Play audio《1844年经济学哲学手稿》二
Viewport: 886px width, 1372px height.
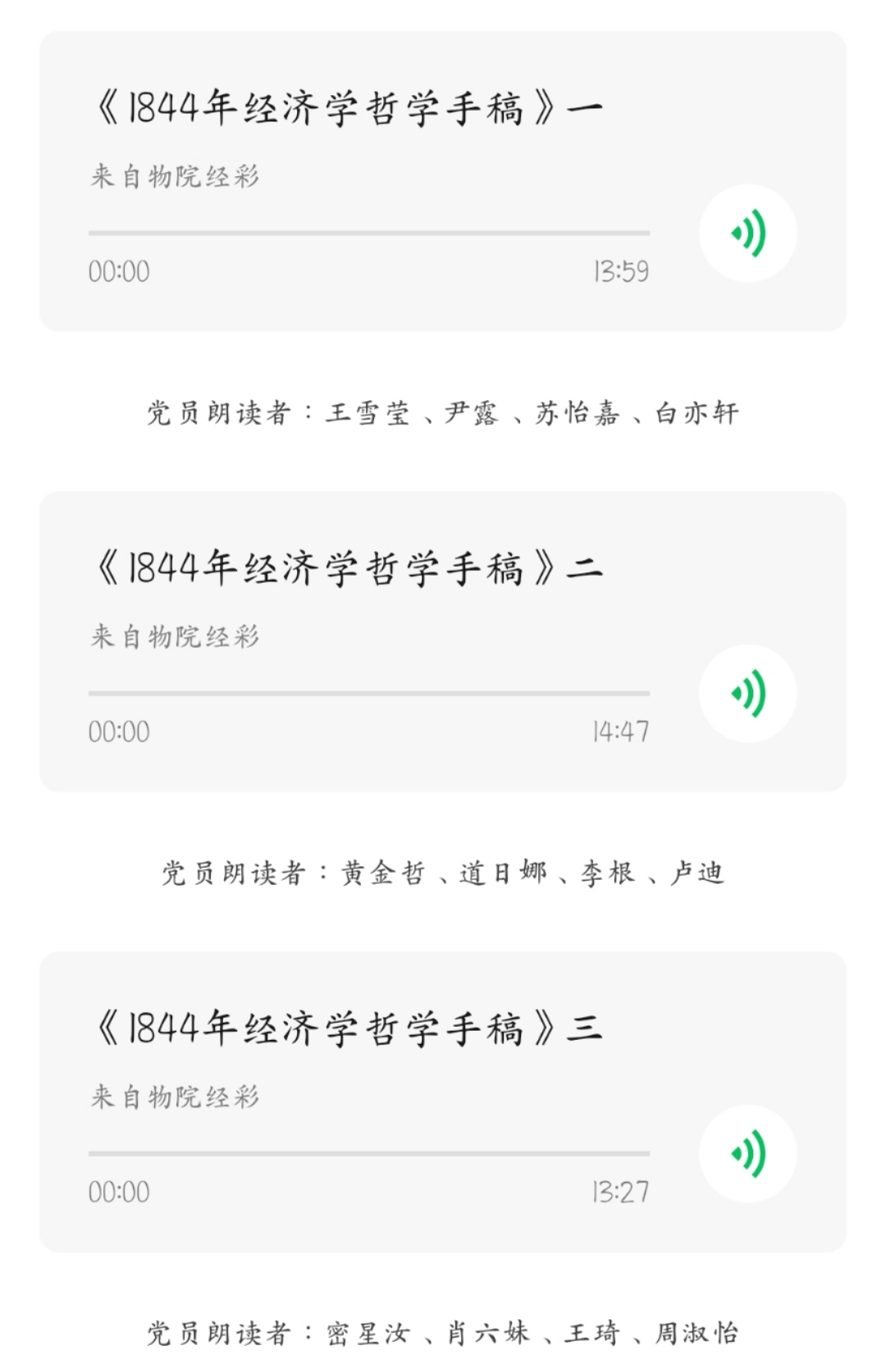tap(747, 694)
